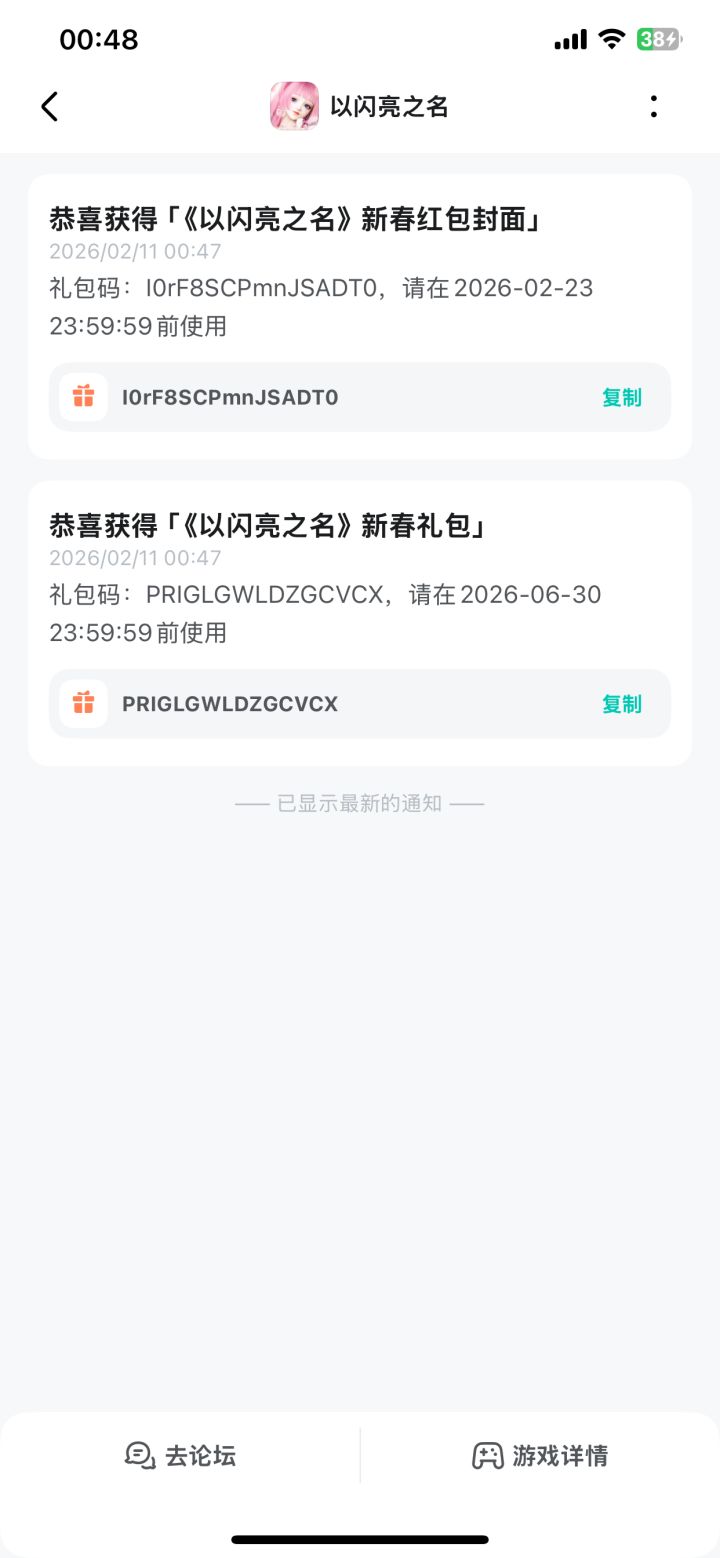Tap 复制 to copy code PRIGLGWLDZGCVCX
The width and height of the screenshot is (720, 1558).
pyautogui.click(x=621, y=703)
